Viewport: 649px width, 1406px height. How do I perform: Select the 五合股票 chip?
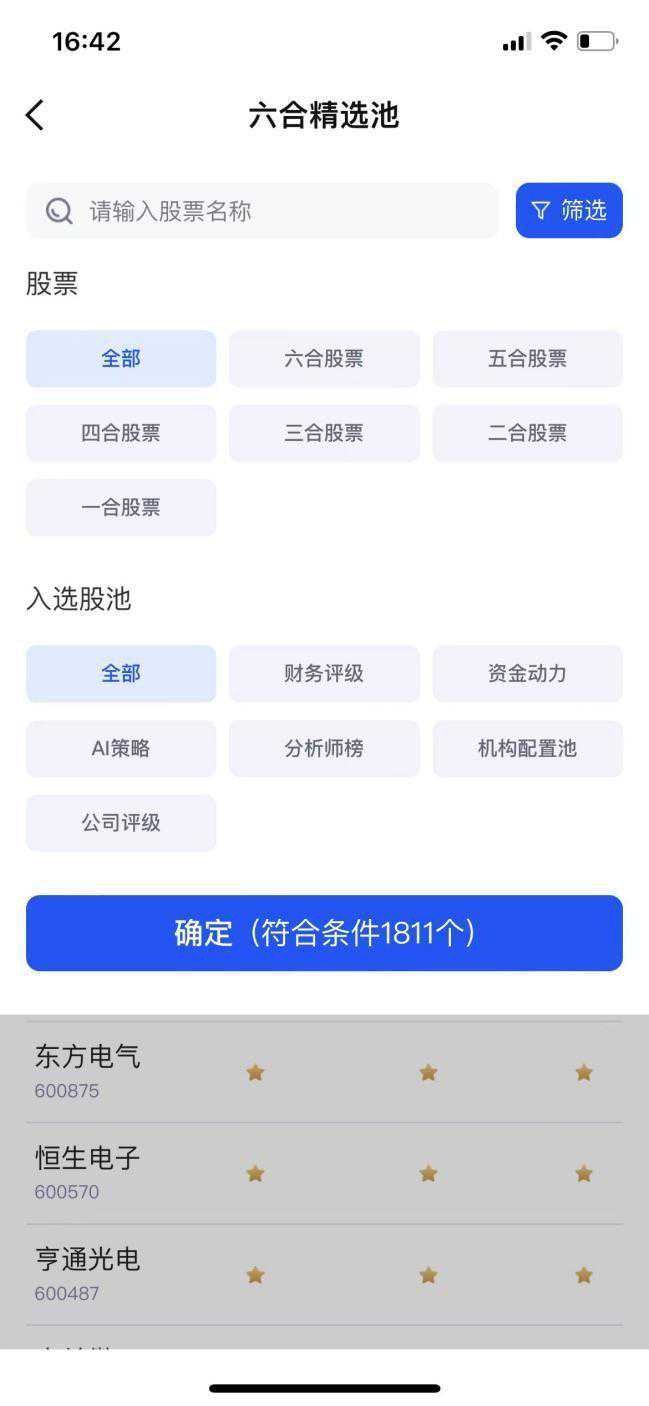[528, 359]
